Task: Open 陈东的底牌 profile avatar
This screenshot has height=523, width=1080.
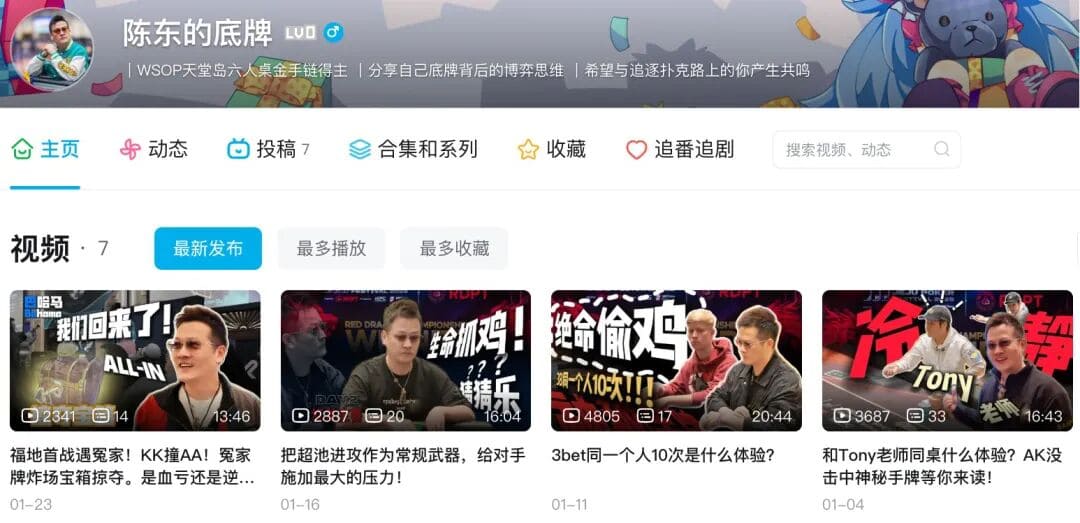Action: click(x=52, y=50)
